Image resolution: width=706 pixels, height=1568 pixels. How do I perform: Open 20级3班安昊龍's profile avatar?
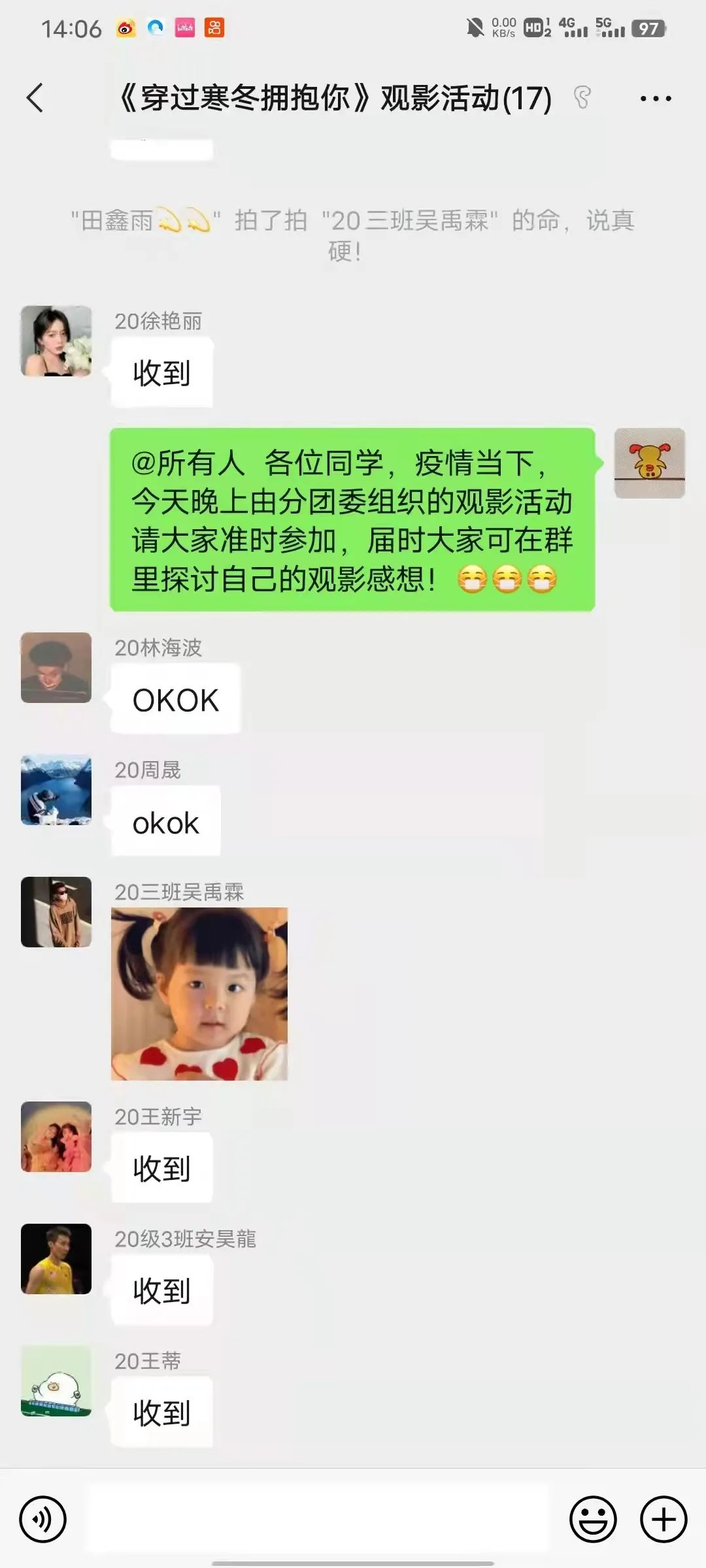click(56, 1259)
